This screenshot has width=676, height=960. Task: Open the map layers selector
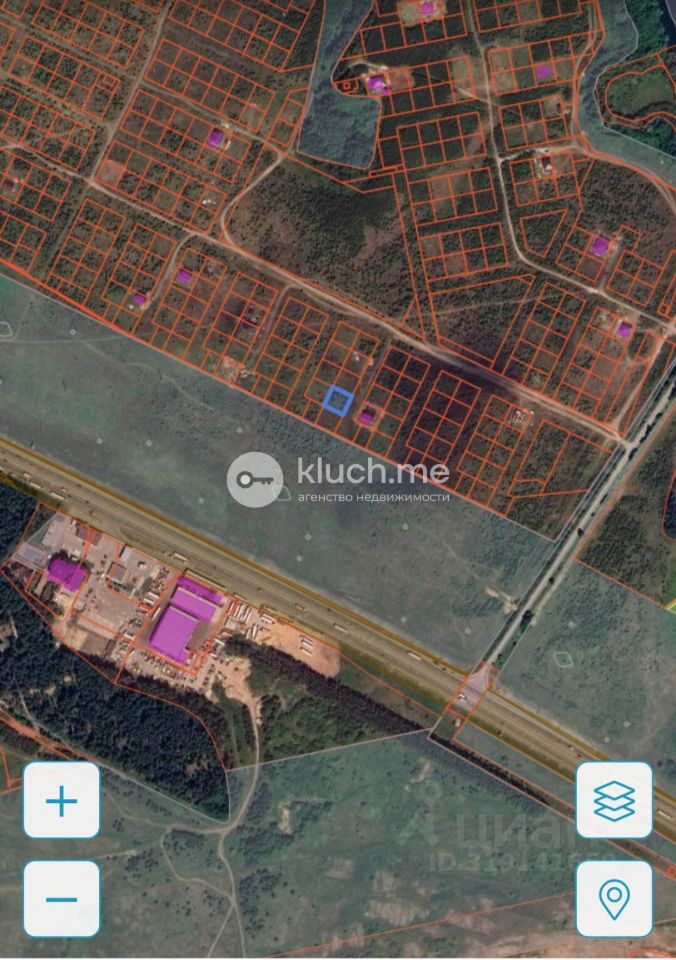(614, 800)
